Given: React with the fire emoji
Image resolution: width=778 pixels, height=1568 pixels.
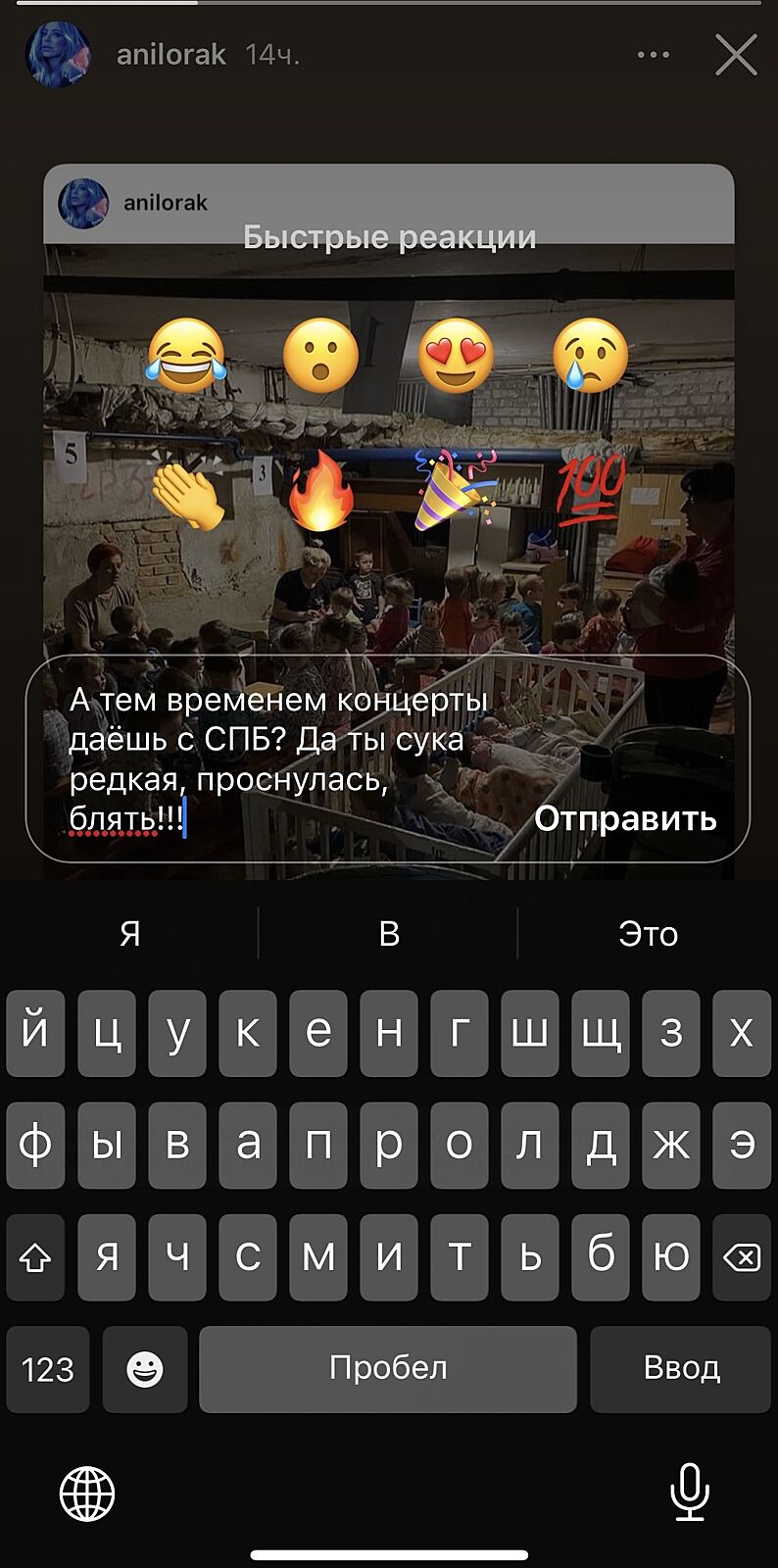Looking at the screenshot, I should point(320,492).
